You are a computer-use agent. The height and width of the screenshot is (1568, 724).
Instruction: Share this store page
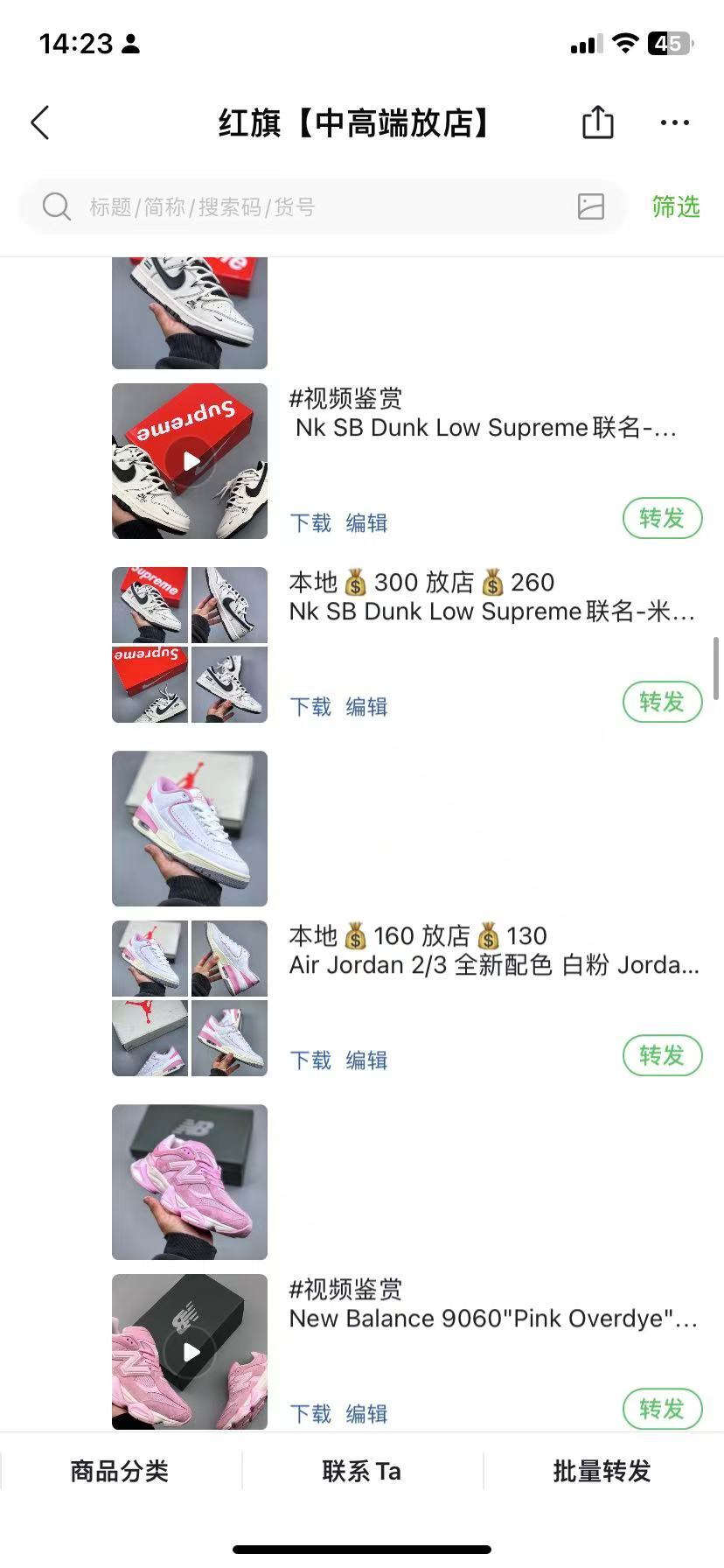coord(598,122)
